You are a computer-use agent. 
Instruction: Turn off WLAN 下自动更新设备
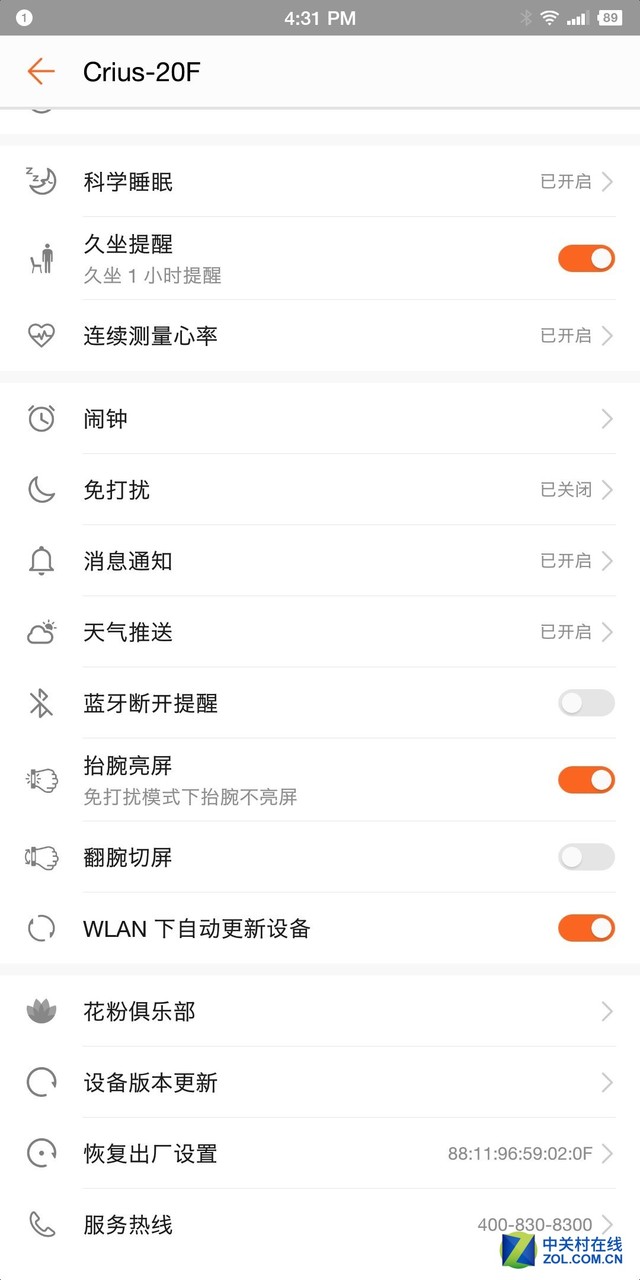(586, 928)
